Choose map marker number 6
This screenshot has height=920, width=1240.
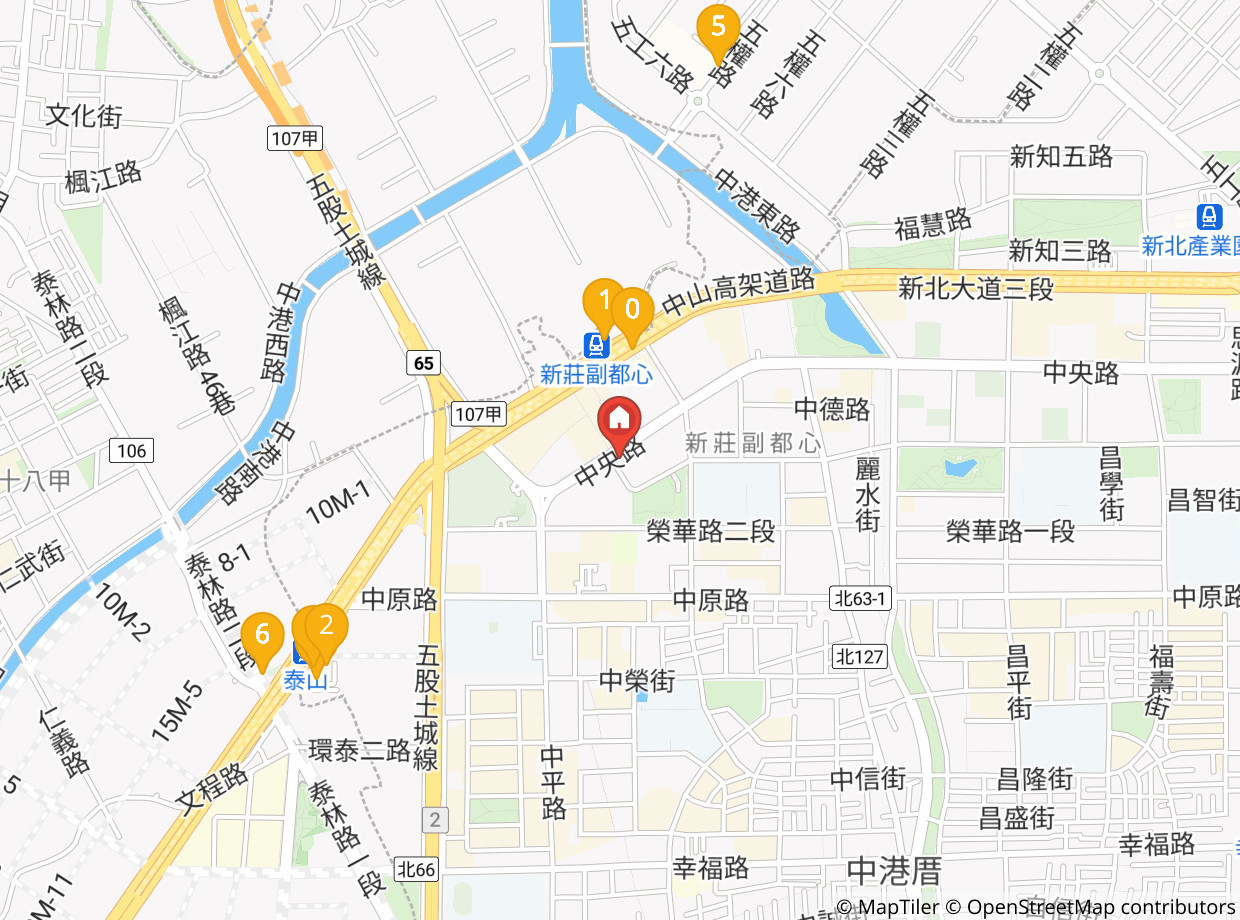pos(262,637)
